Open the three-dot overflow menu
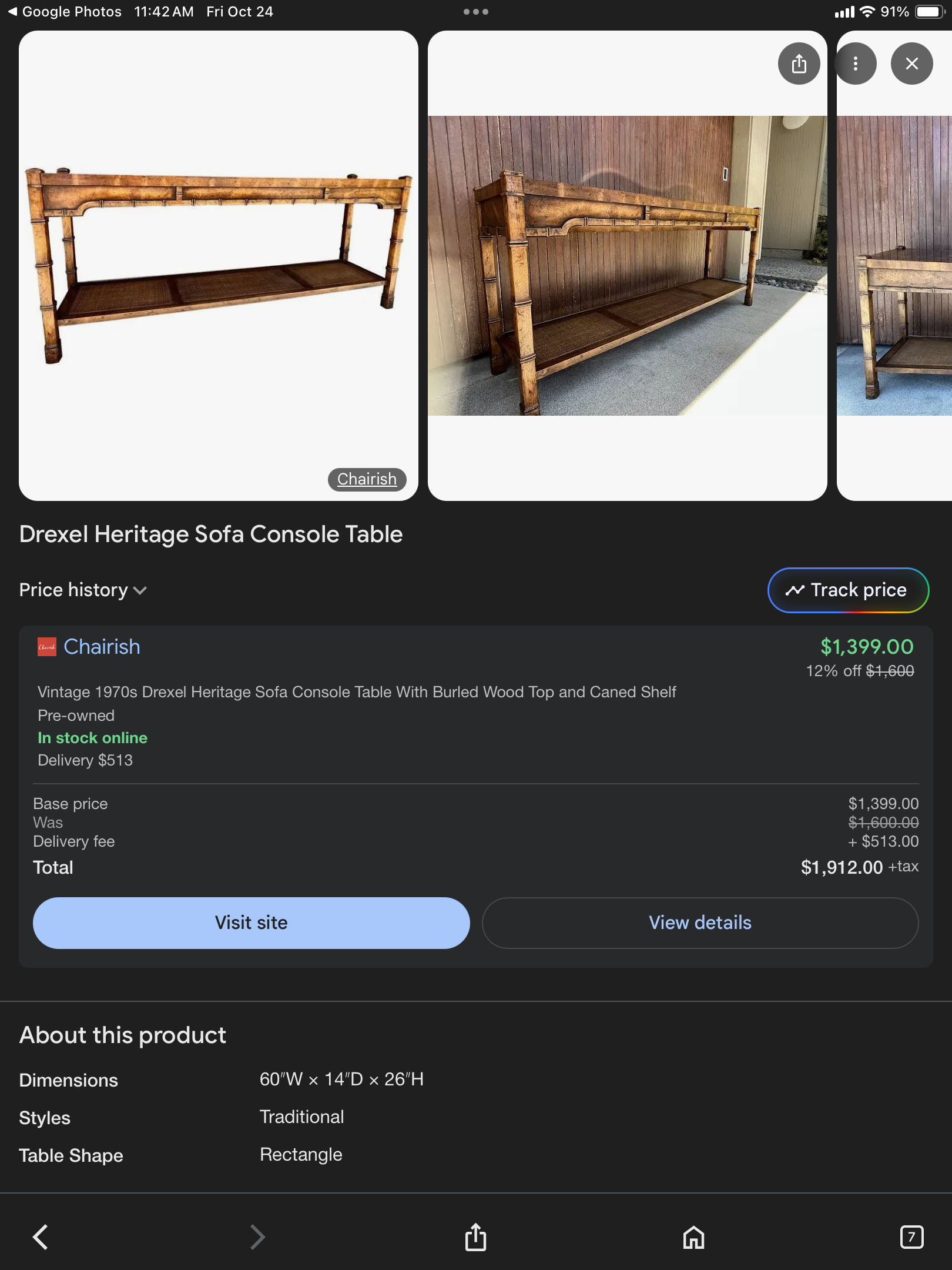952x1270 pixels. click(x=856, y=63)
